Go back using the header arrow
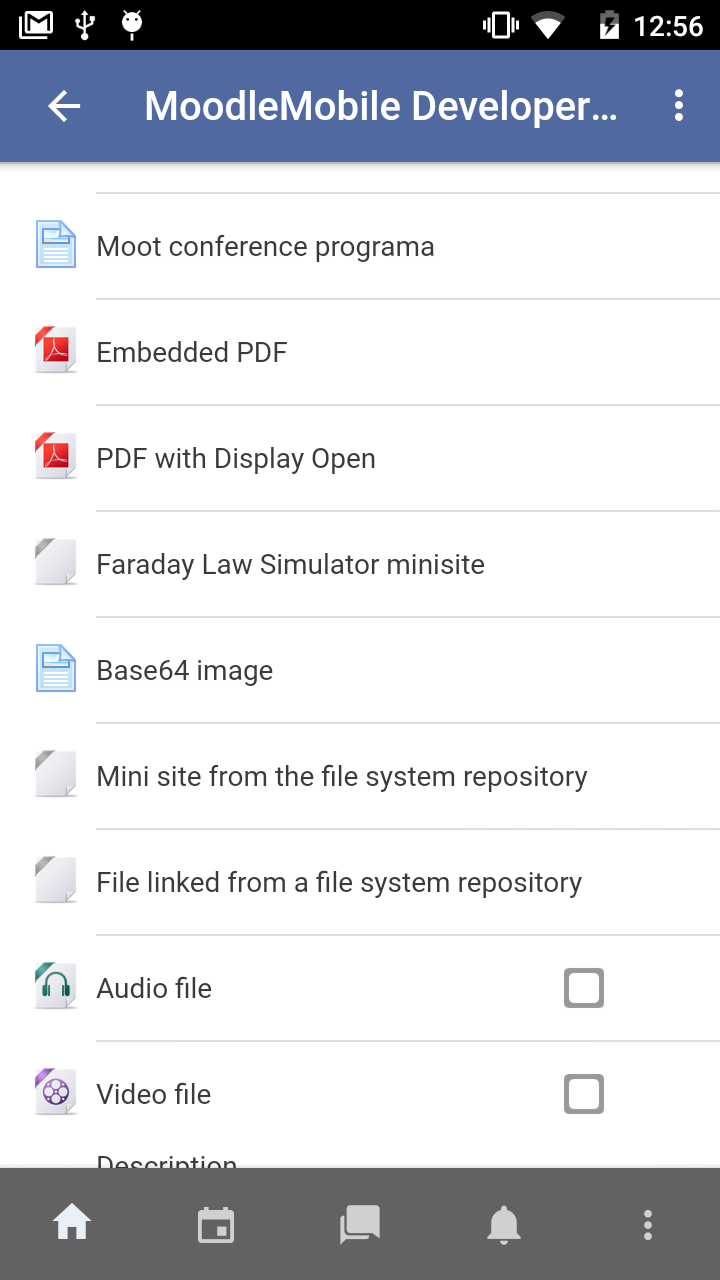The width and height of the screenshot is (720, 1280). click(x=64, y=106)
